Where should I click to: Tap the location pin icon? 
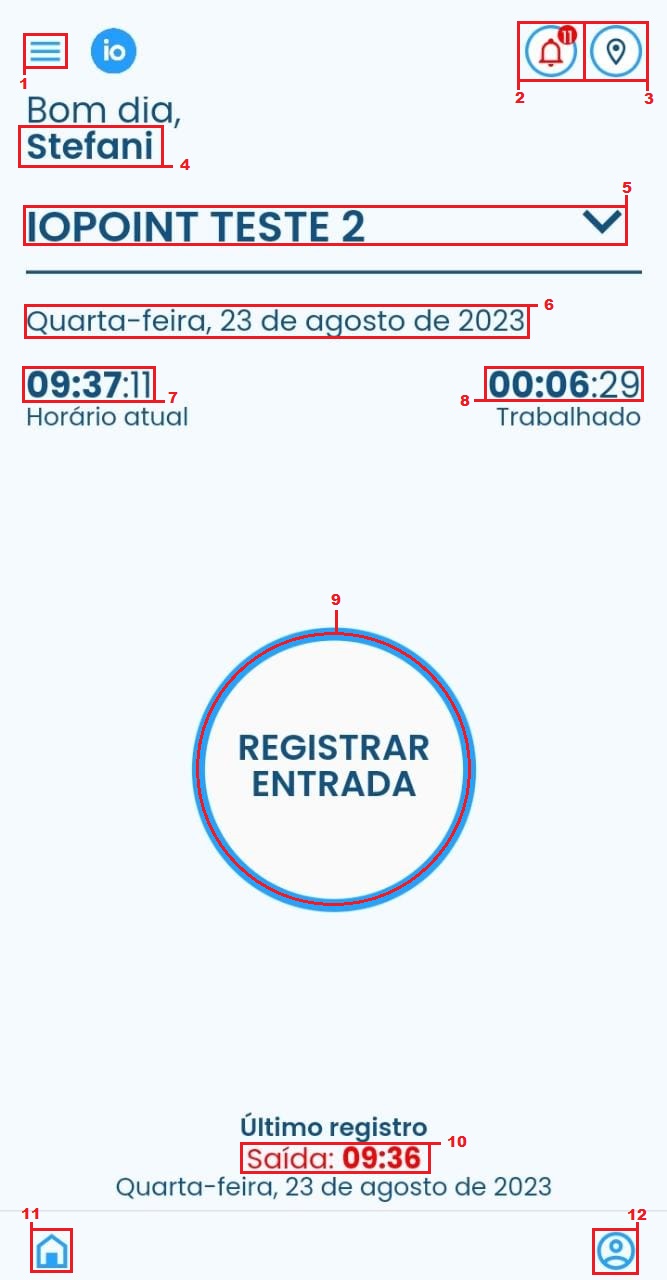615,51
